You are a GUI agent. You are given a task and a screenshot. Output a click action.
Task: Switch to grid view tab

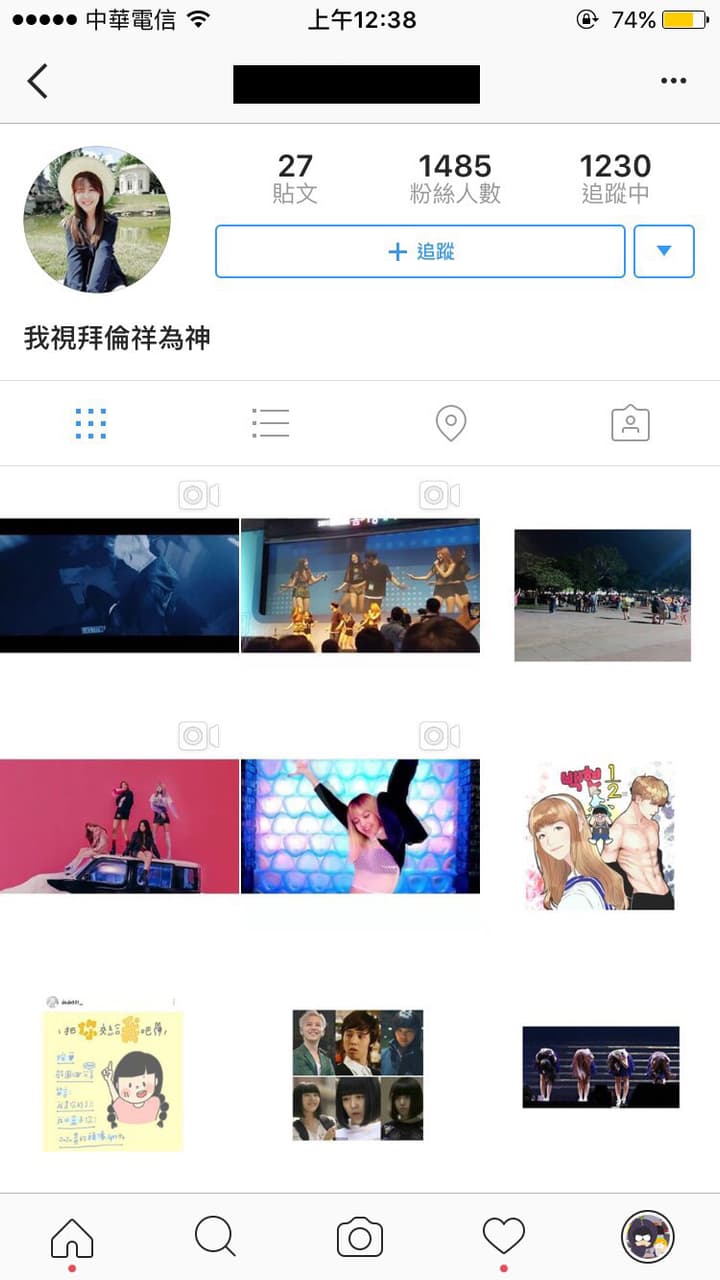point(90,424)
